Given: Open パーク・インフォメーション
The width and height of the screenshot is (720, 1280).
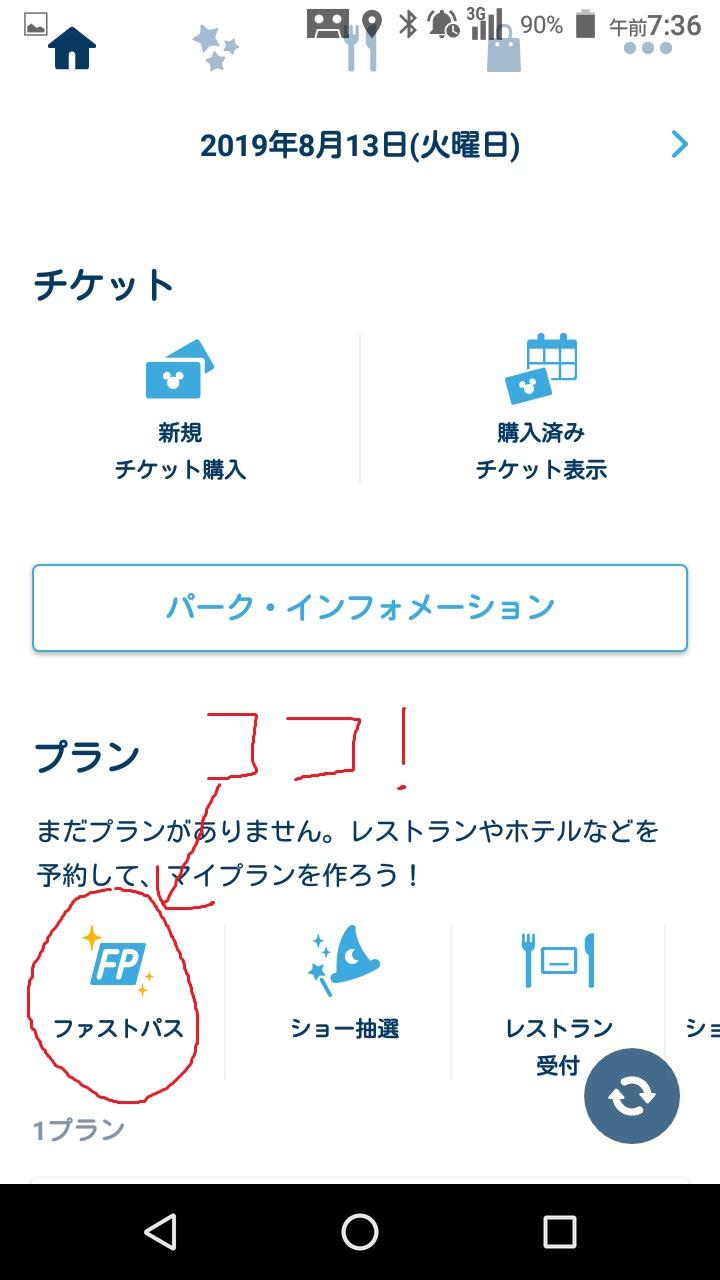Looking at the screenshot, I should coord(360,608).
